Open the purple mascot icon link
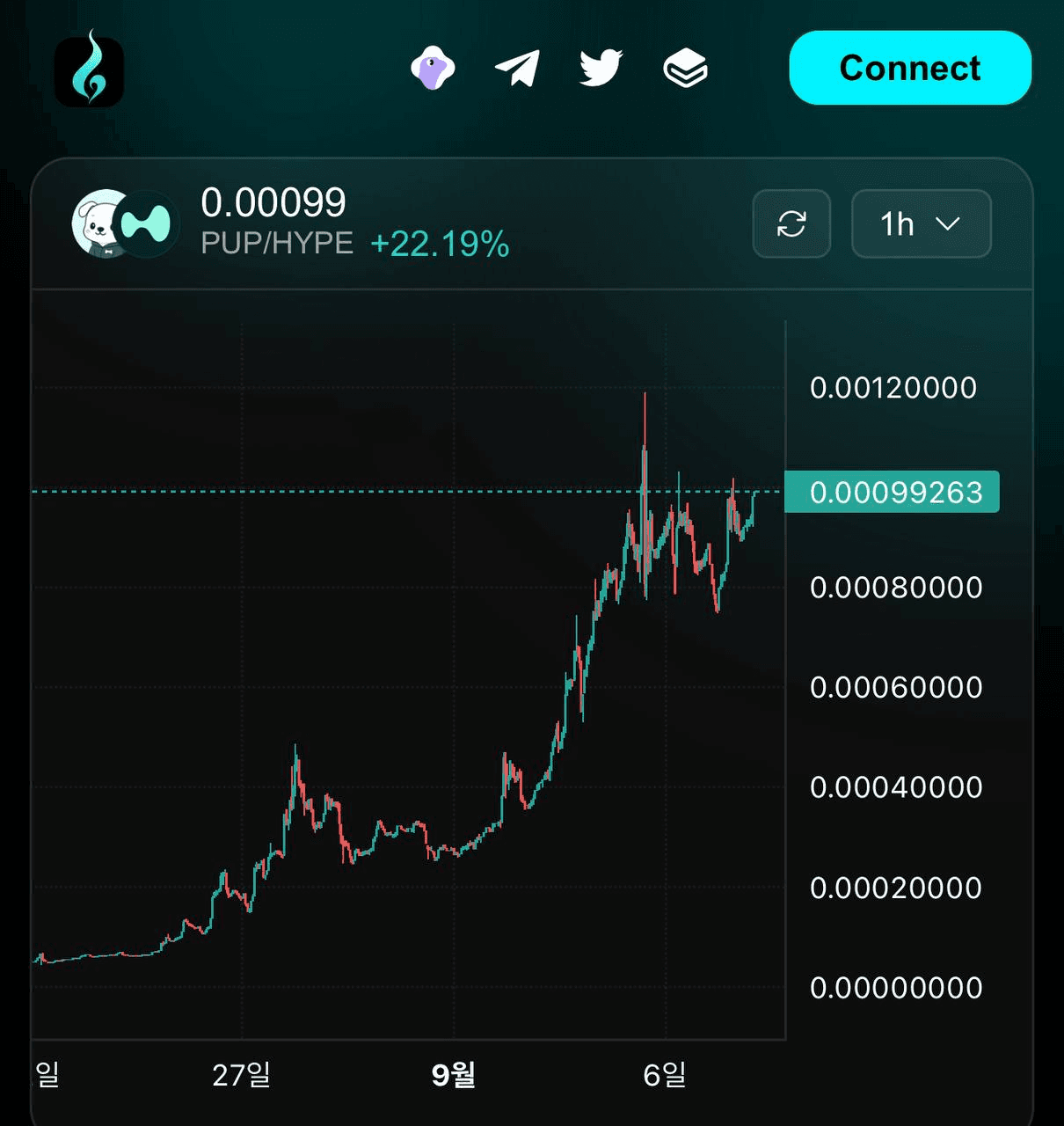 tap(433, 68)
